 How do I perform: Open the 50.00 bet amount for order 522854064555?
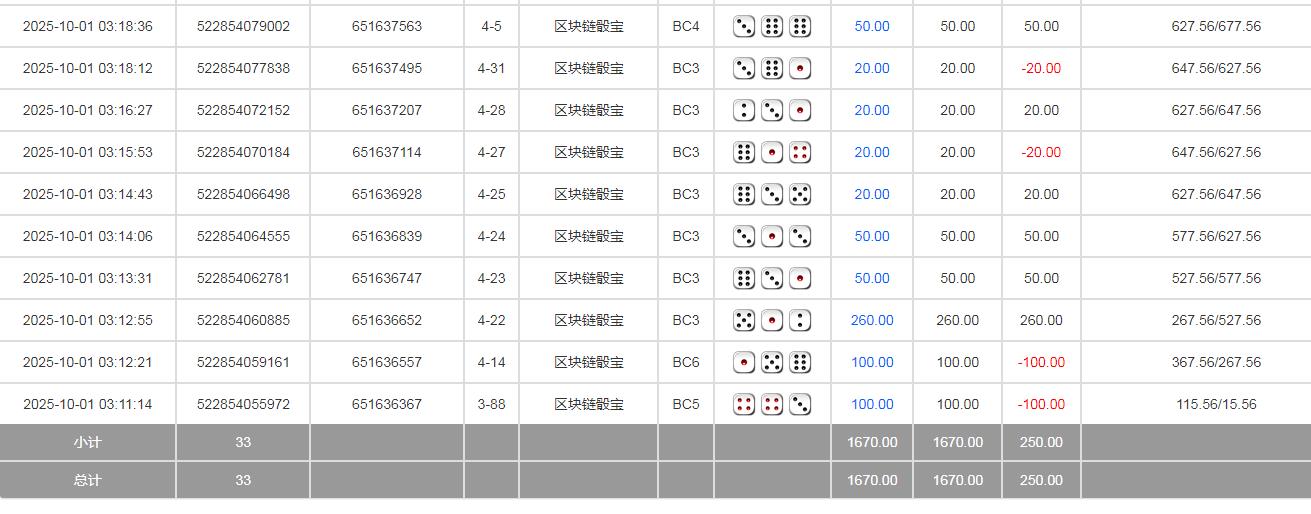[872, 237]
